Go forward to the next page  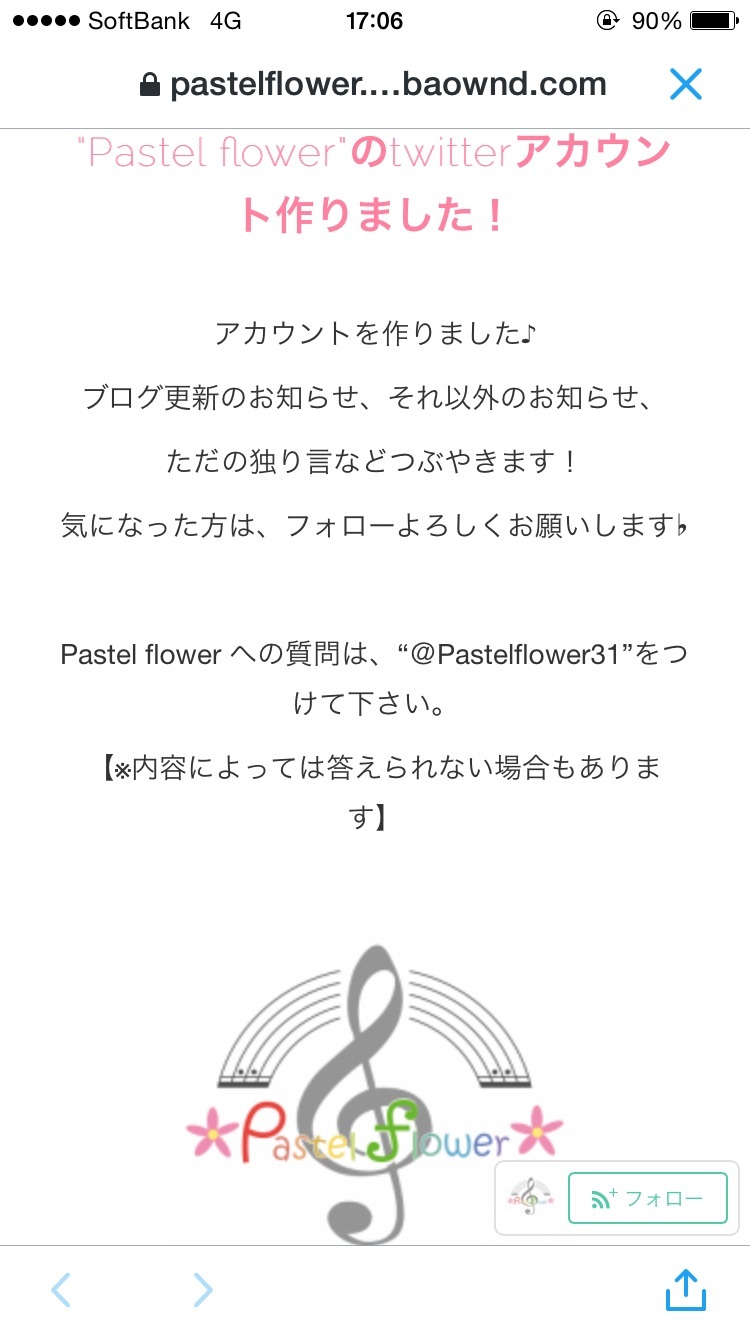[x=203, y=1290]
